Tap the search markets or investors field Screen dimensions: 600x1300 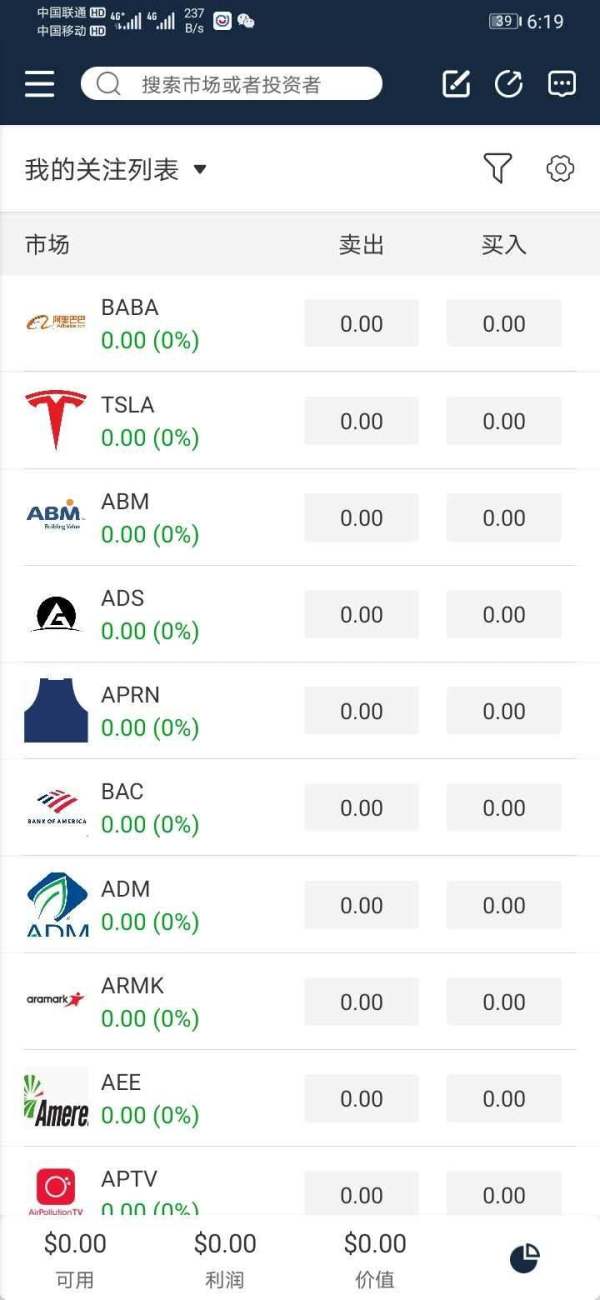click(231, 84)
